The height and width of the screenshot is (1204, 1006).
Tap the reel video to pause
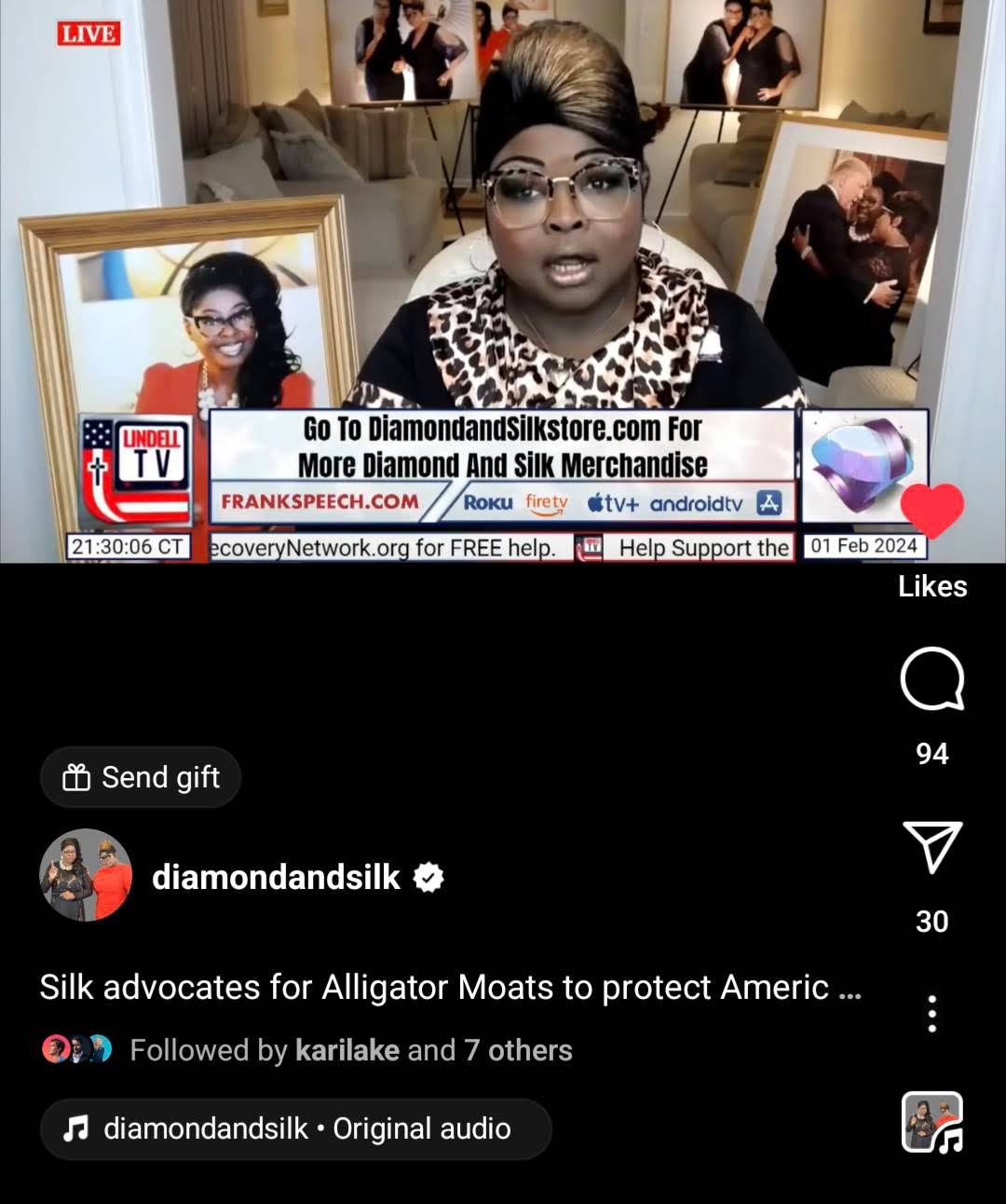[x=503, y=280]
